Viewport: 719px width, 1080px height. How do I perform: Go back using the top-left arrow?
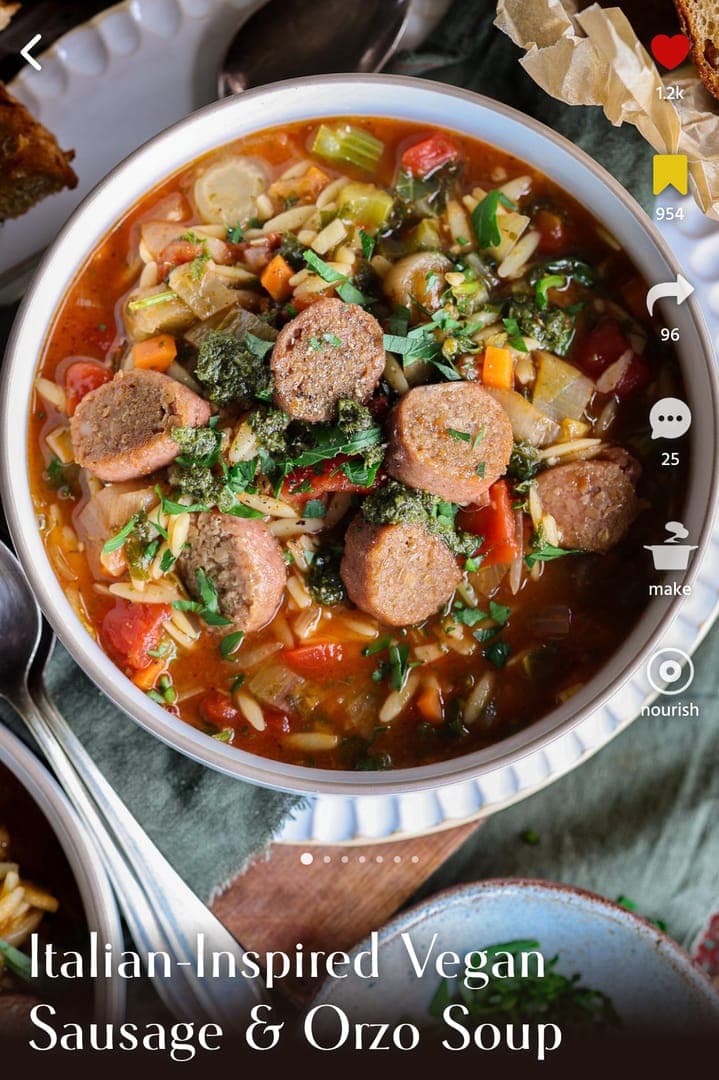click(31, 52)
